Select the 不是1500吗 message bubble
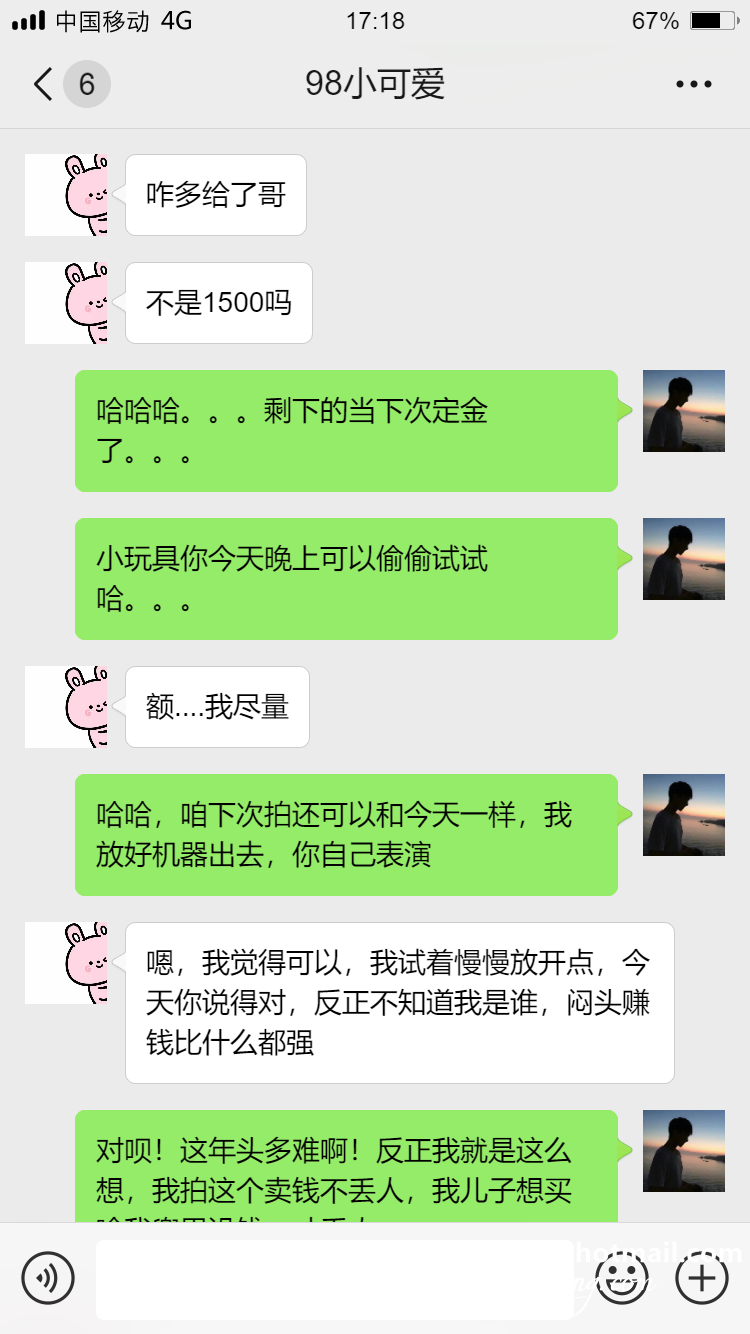Image resolution: width=750 pixels, height=1334 pixels. [217, 303]
